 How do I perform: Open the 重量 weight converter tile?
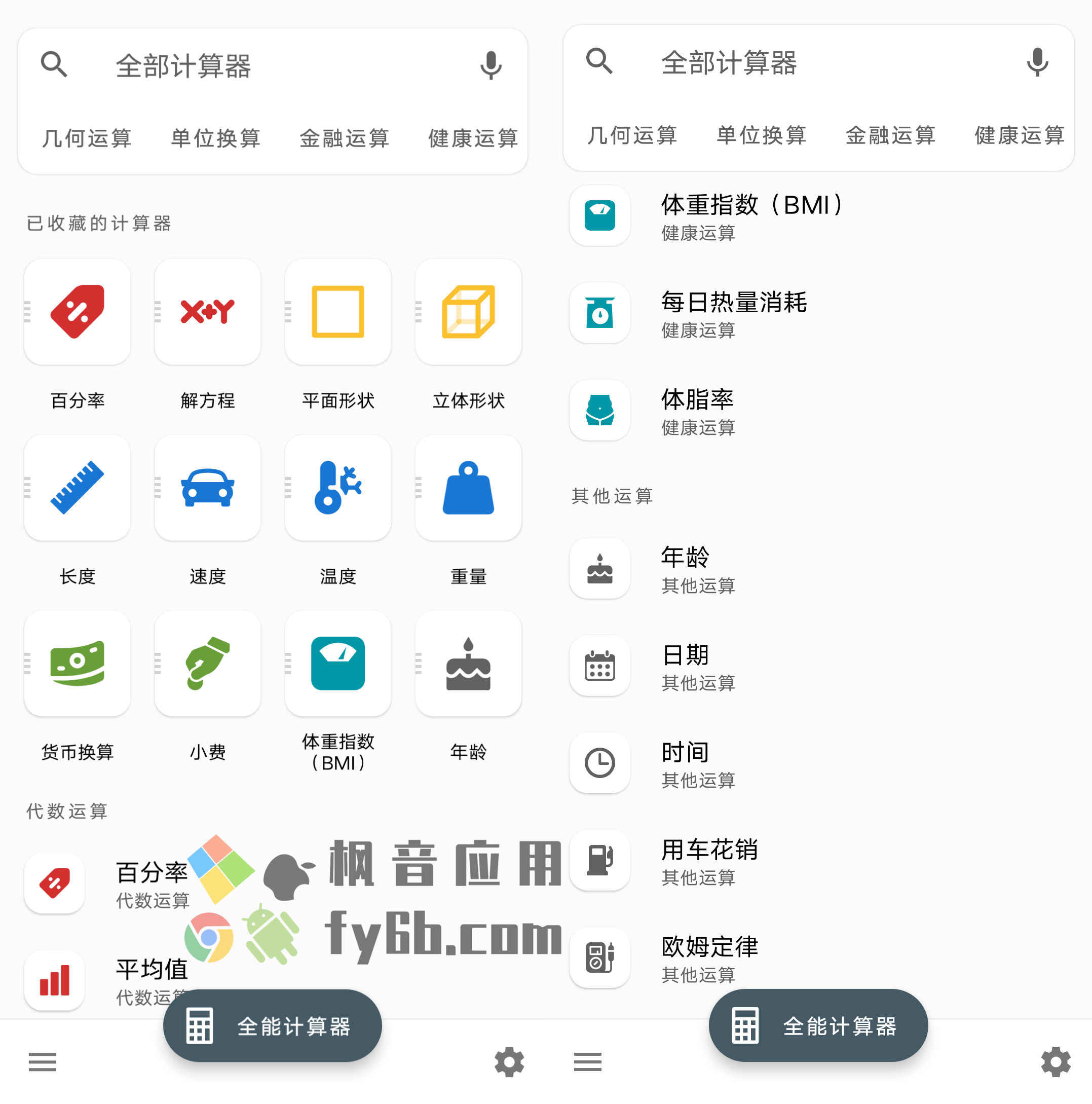(468, 488)
